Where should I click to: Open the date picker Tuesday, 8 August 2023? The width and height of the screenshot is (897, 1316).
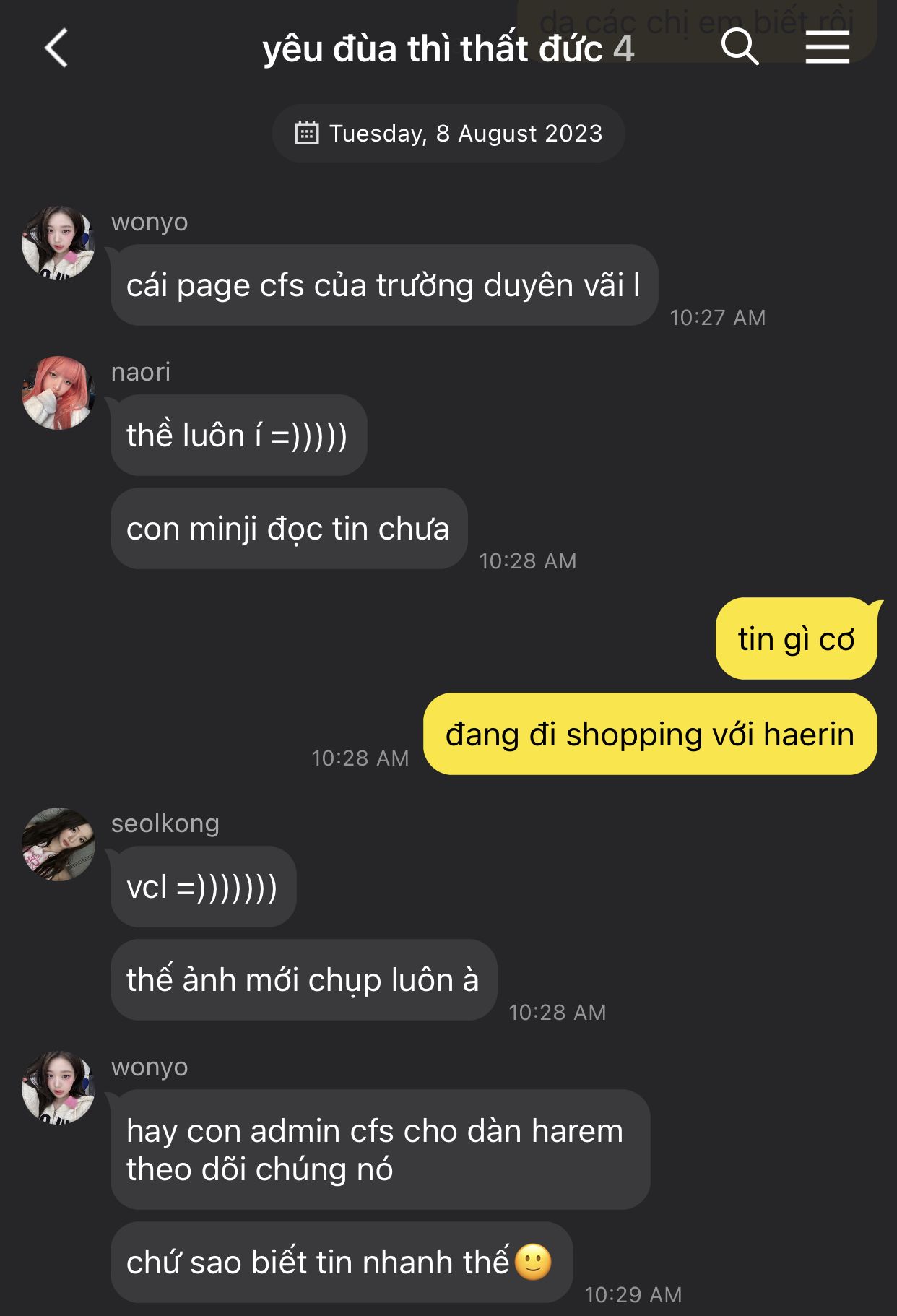pos(448,134)
